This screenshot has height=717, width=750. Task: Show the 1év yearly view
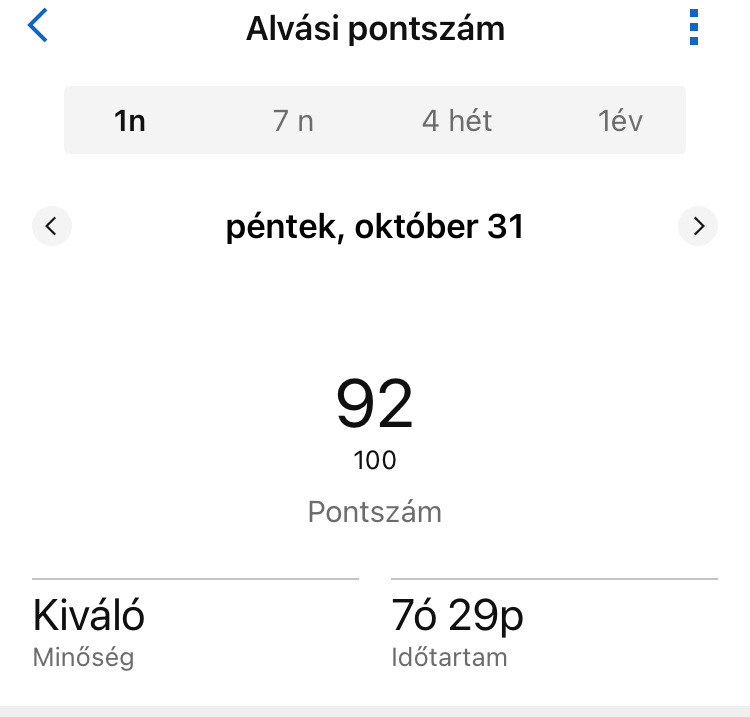(620, 121)
